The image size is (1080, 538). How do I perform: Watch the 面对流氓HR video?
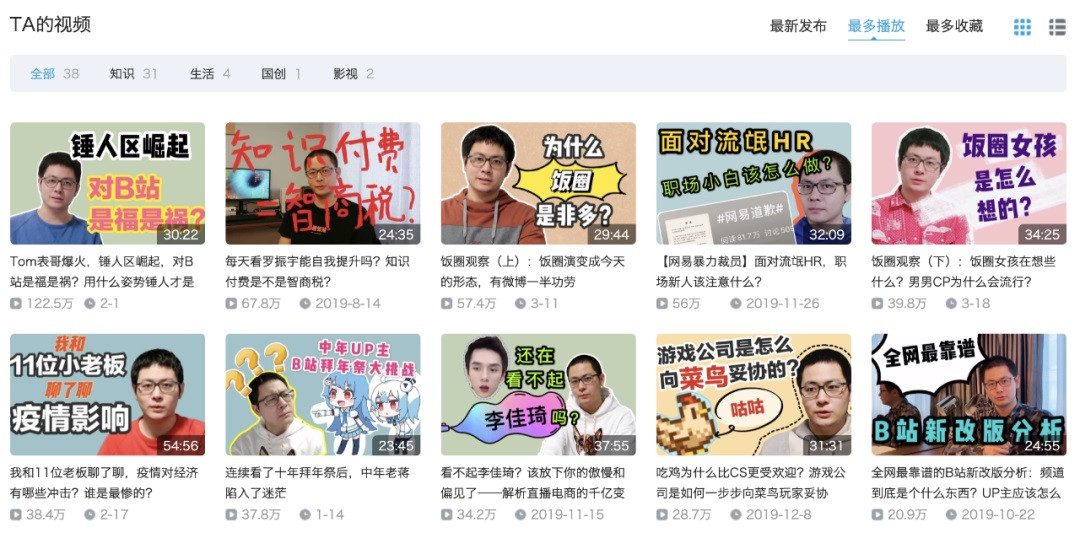click(753, 183)
